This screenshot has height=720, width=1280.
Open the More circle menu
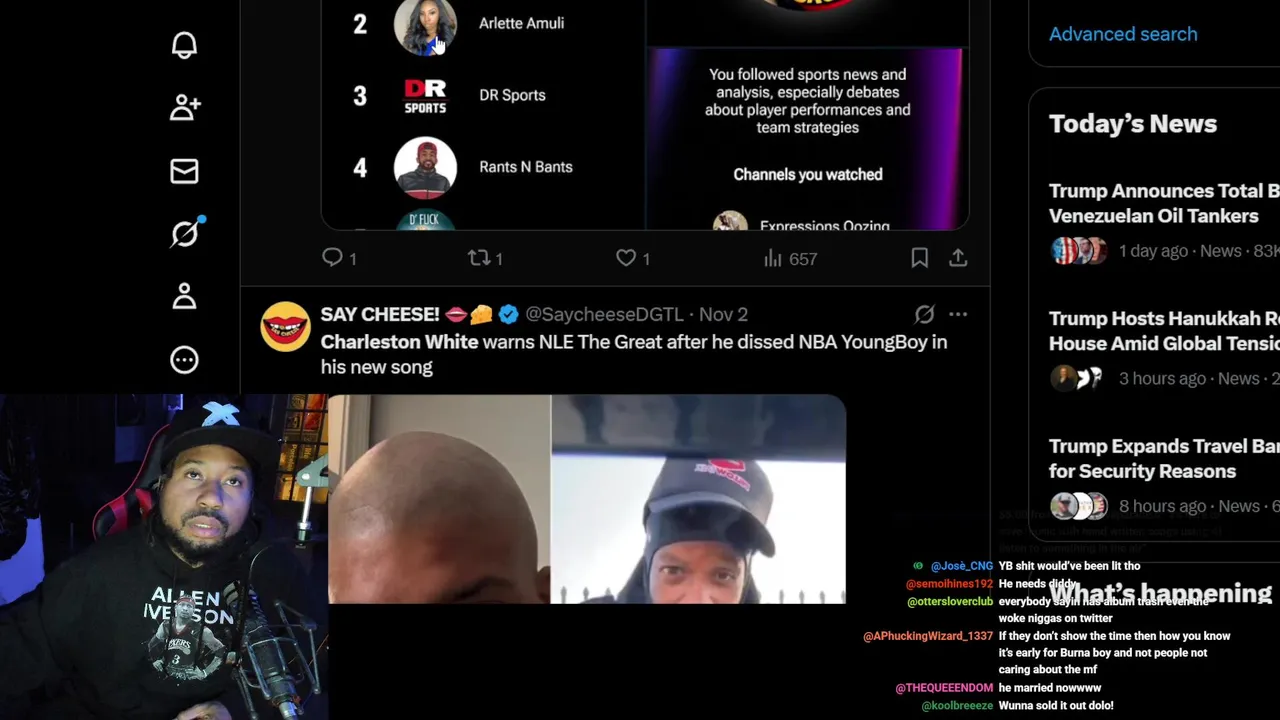tap(184, 360)
